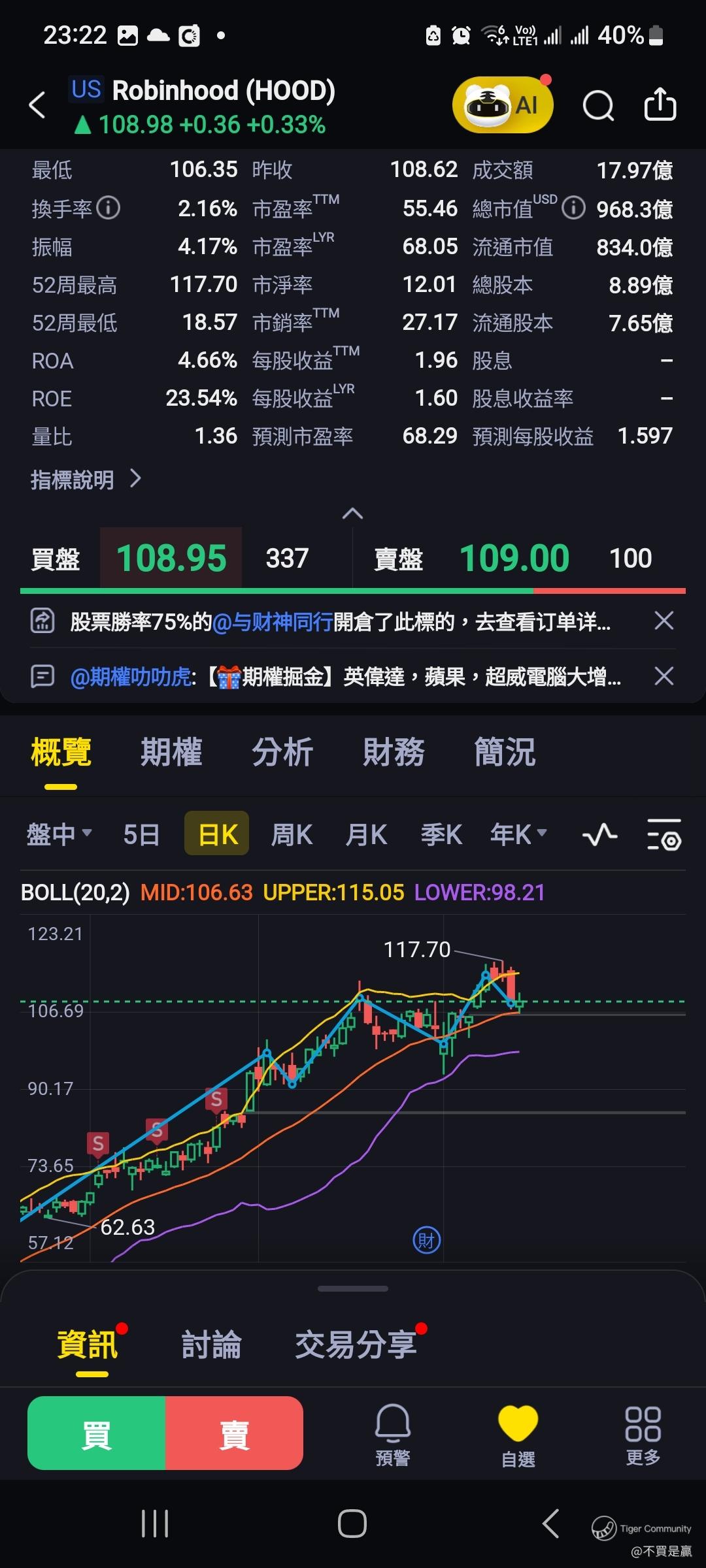Collapse the stock details panel
This screenshot has height=1568, width=706.
point(352,514)
